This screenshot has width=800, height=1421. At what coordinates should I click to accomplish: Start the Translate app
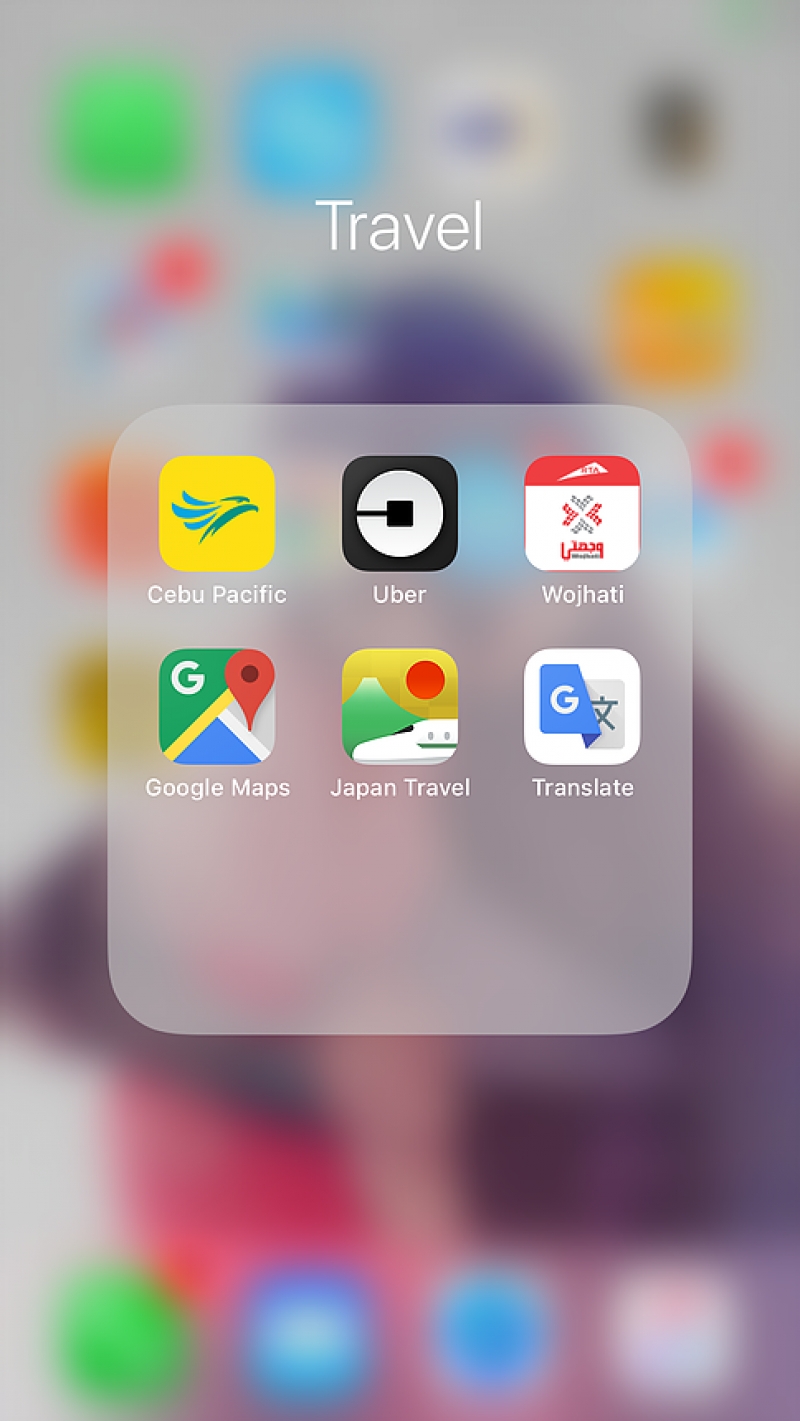click(582, 706)
